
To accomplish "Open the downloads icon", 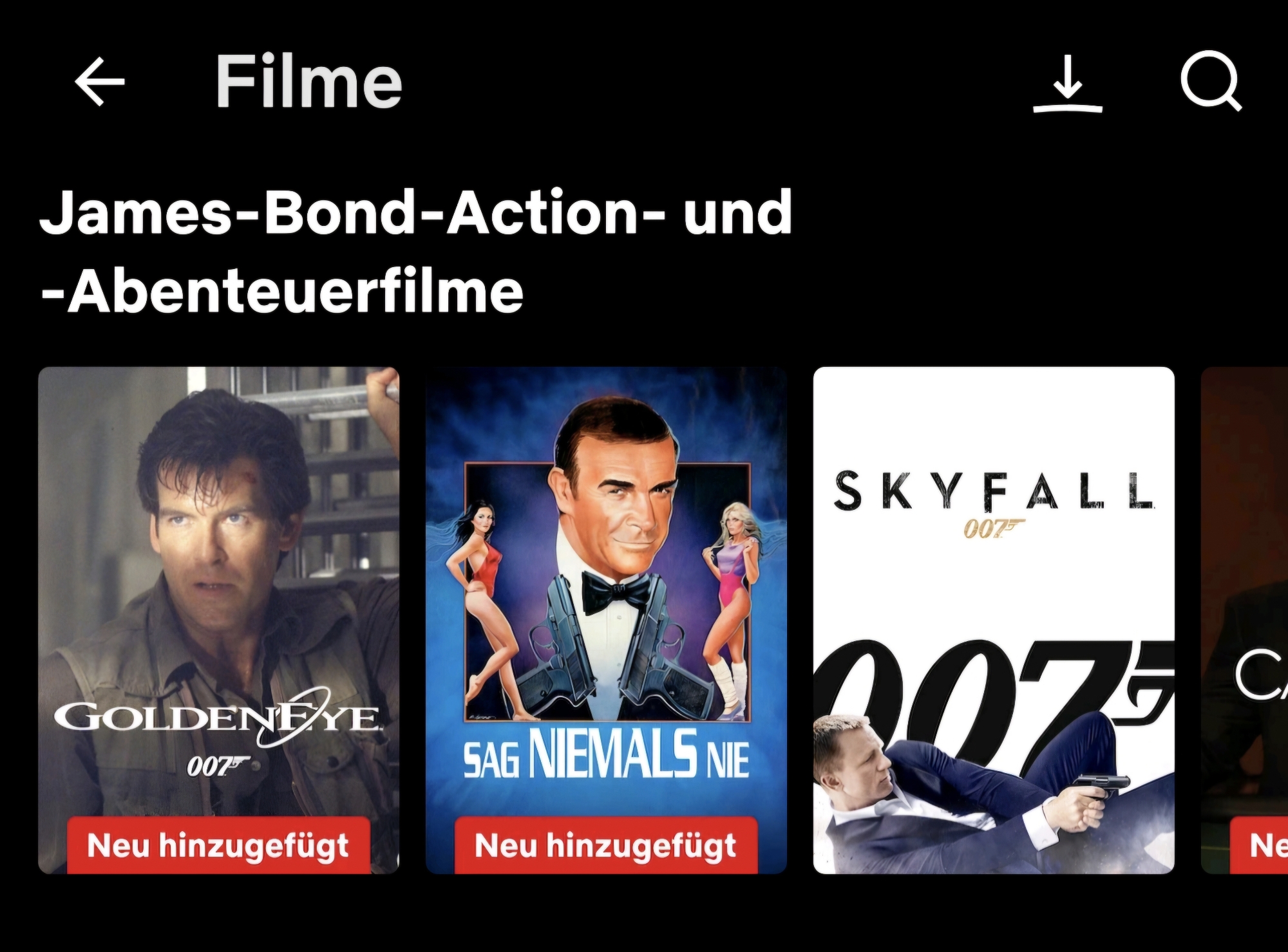I will coord(1068,84).
